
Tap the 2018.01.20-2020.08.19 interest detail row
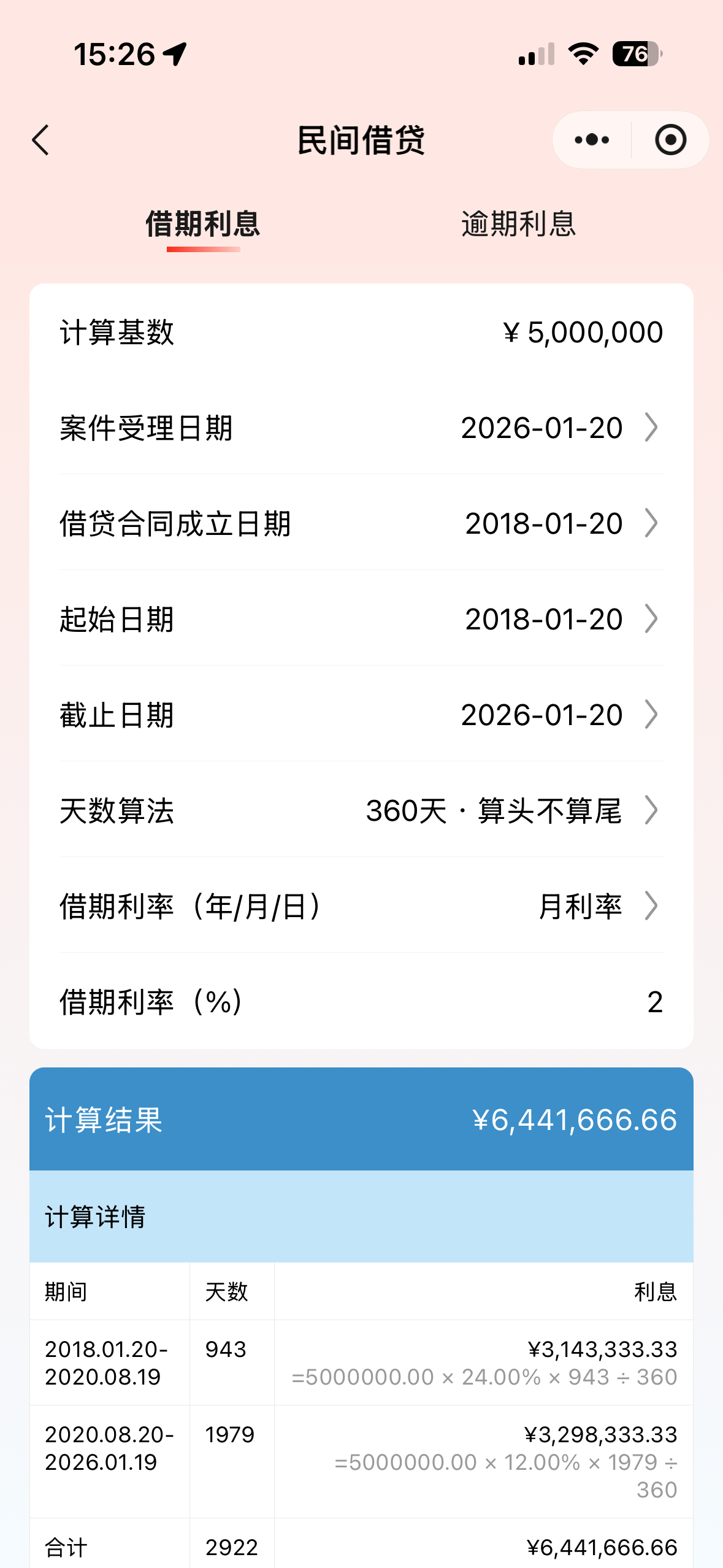click(362, 1362)
